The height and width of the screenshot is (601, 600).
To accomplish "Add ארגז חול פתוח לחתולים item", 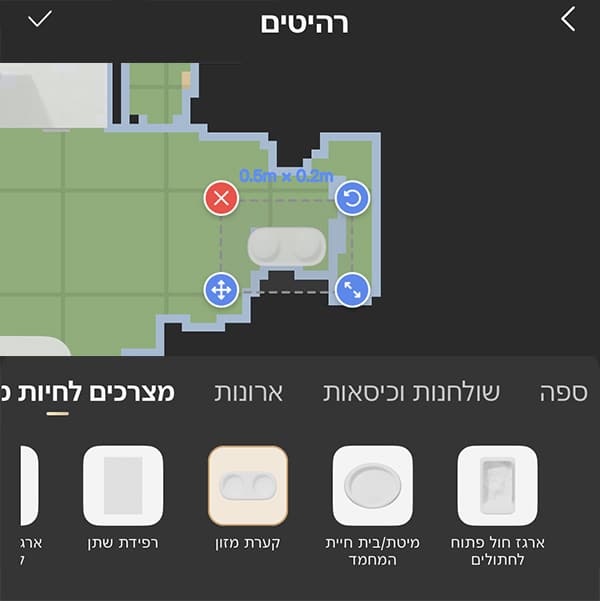I will tap(497, 486).
